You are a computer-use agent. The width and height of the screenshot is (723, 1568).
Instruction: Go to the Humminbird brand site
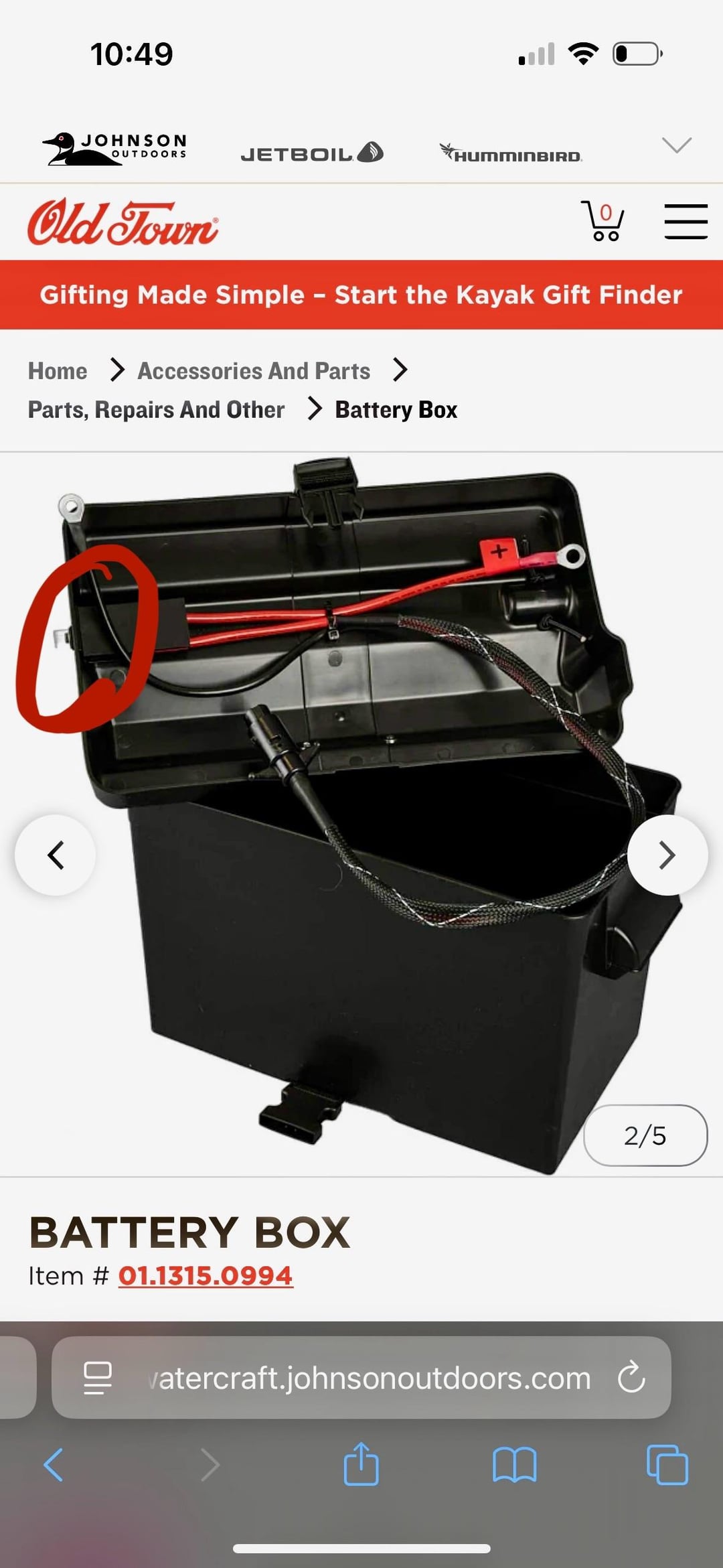point(511,153)
